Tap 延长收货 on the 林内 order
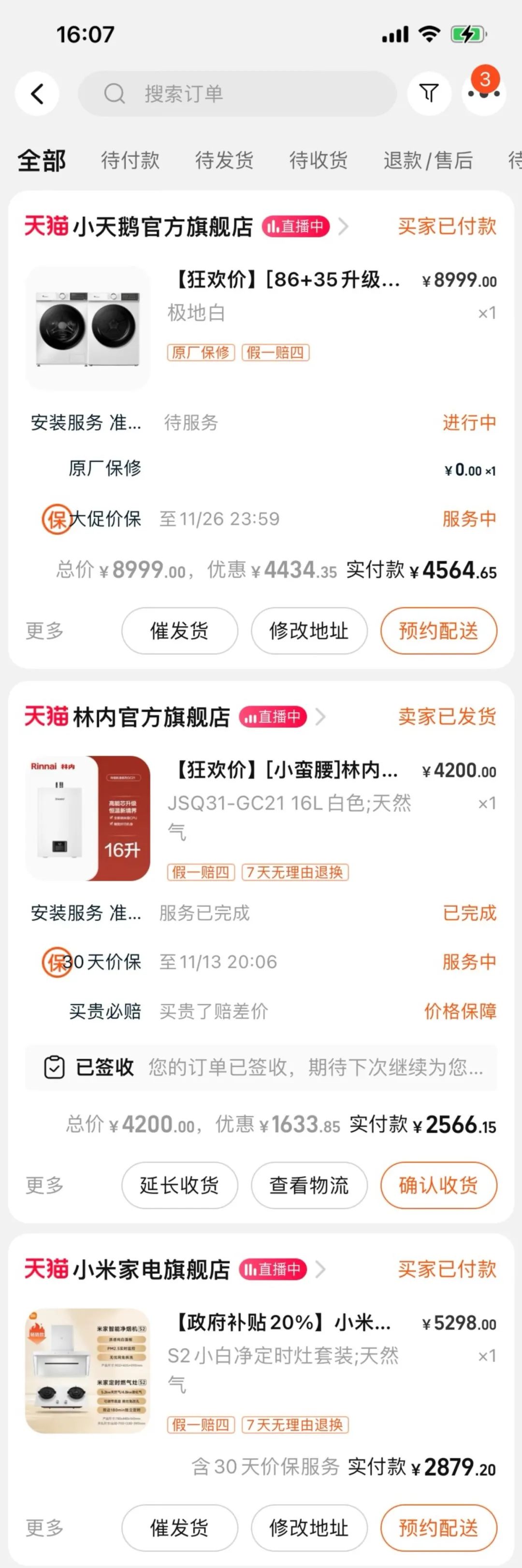This screenshot has height=1568, width=522. pyautogui.click(x=179, y=1185)
